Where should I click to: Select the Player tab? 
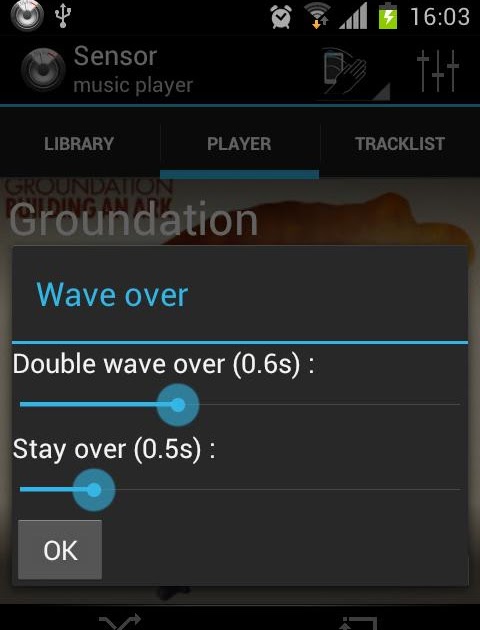(239, 144)
